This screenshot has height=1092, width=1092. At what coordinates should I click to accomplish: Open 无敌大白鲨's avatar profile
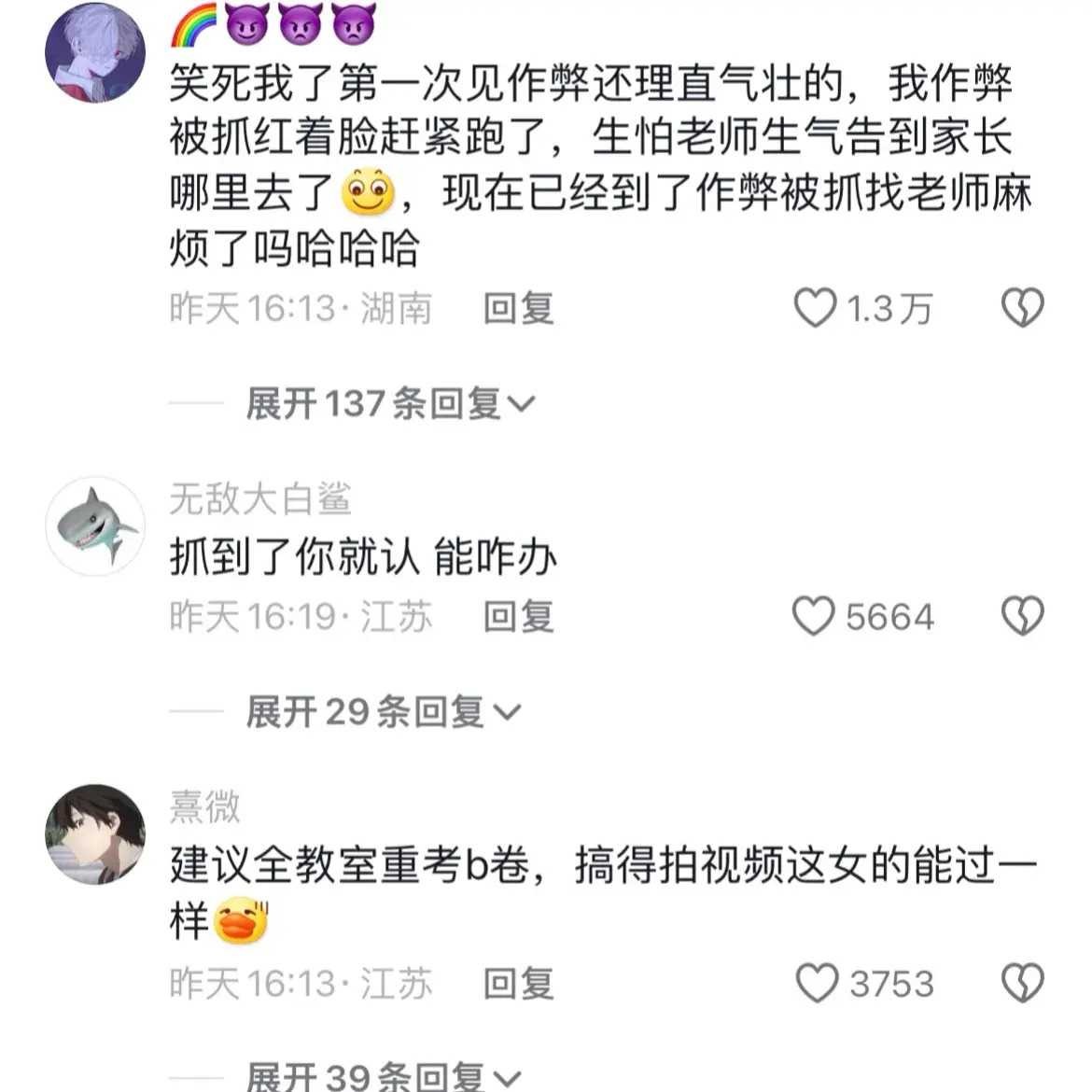95,525
